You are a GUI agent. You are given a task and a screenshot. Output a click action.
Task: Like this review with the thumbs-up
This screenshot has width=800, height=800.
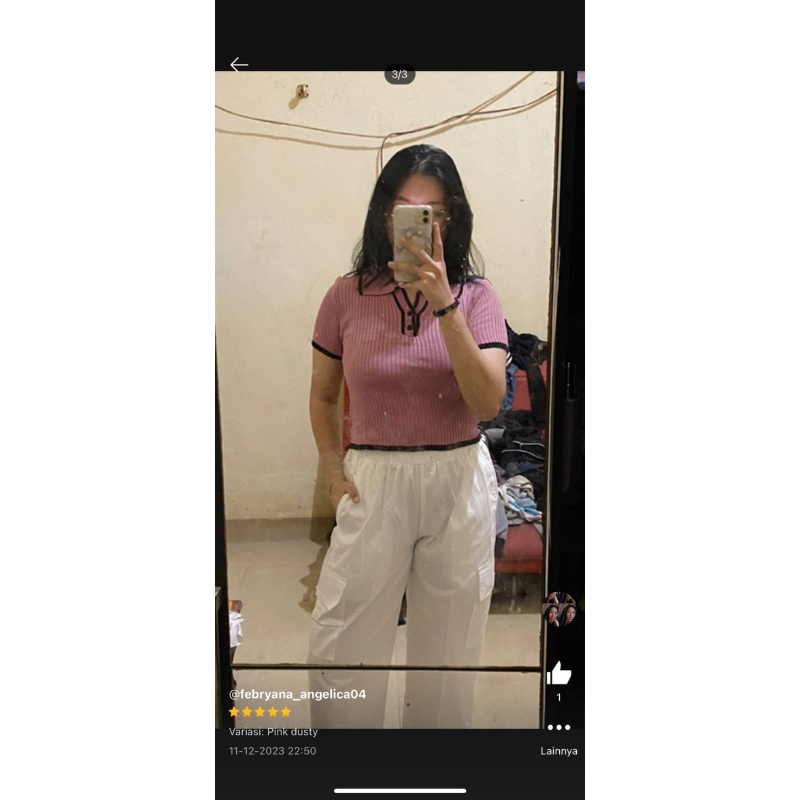point(559,673)
